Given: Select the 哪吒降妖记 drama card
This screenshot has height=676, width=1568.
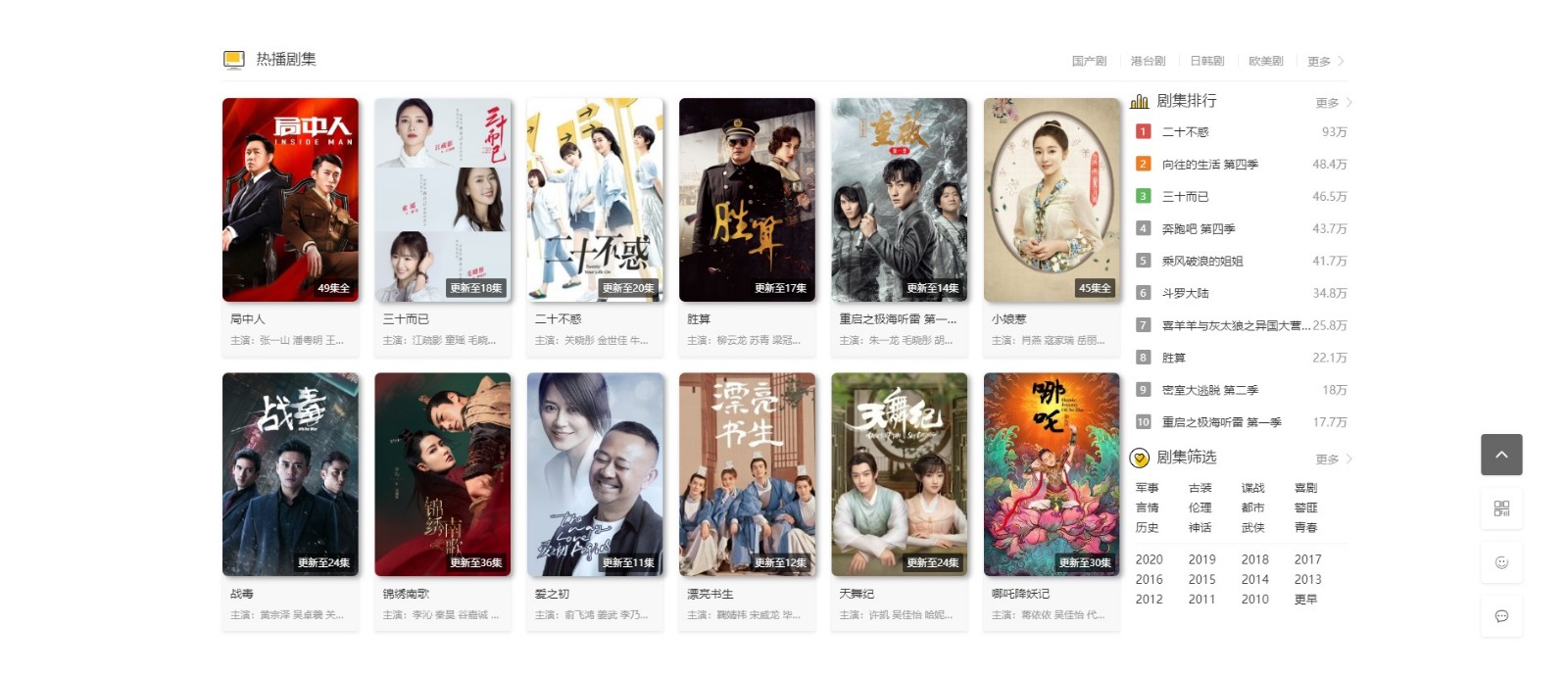Looking at the screenshot, I should 1052,474.
